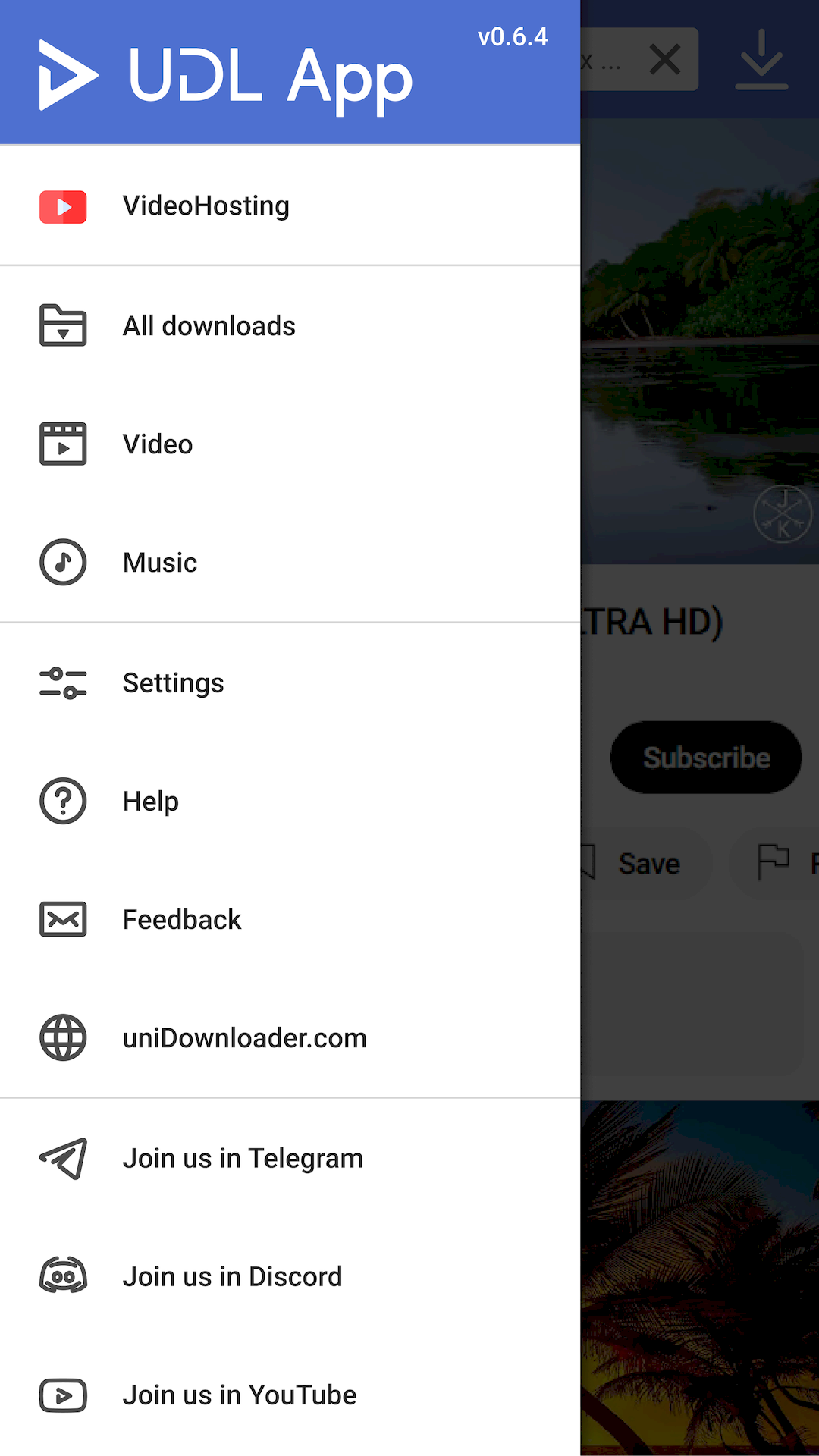Open Music via the note icon
Viewport: 819px width, 1456px height.
pos(62,562)
